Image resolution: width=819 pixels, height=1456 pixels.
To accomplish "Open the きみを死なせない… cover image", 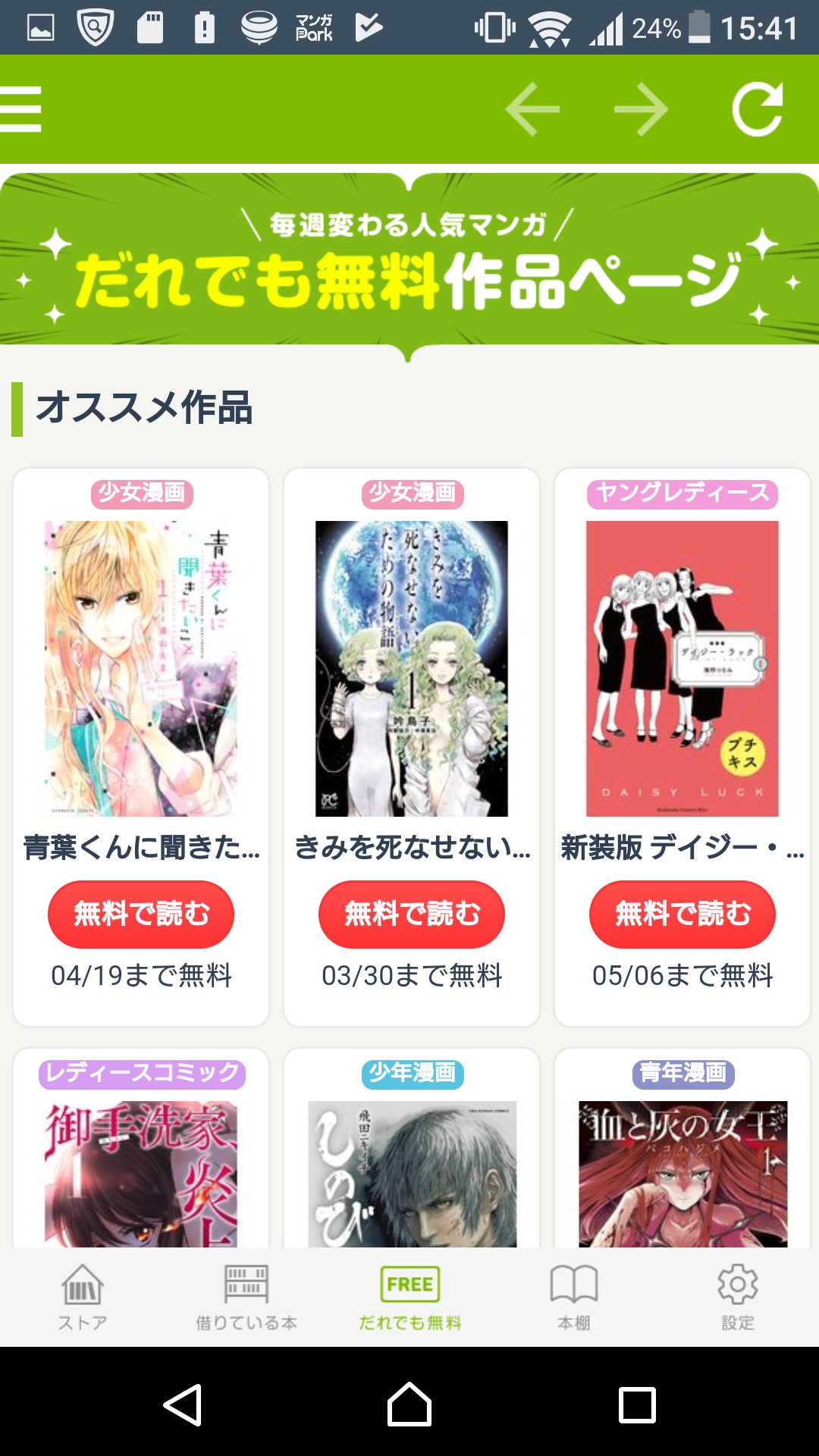I will coord(412,668).
